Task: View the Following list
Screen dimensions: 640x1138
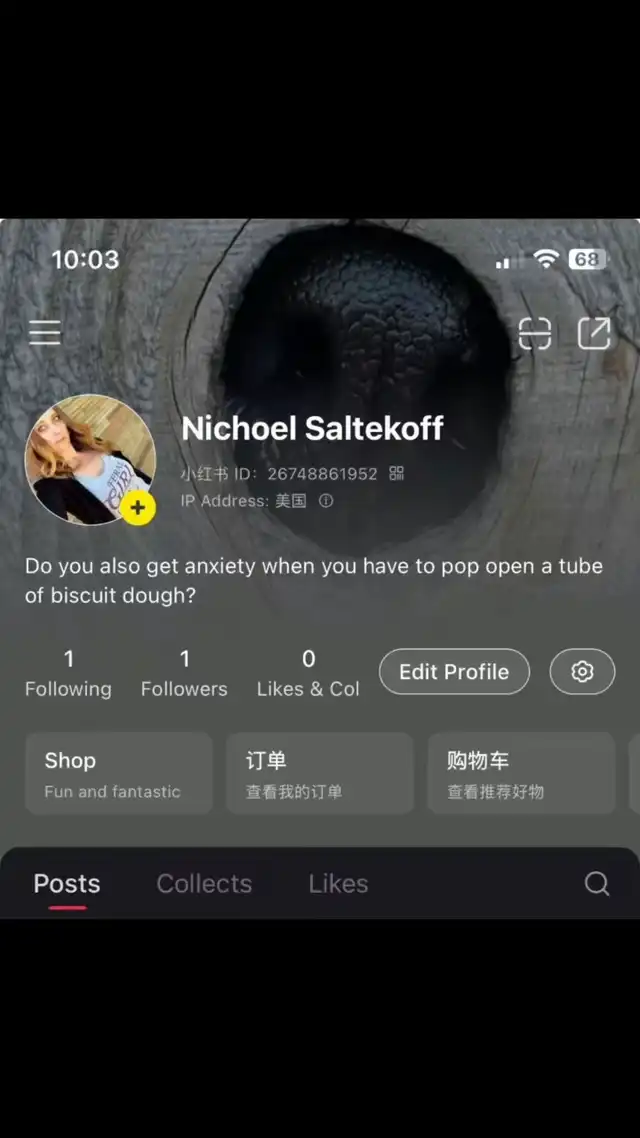Action: (x=68, y=673)
